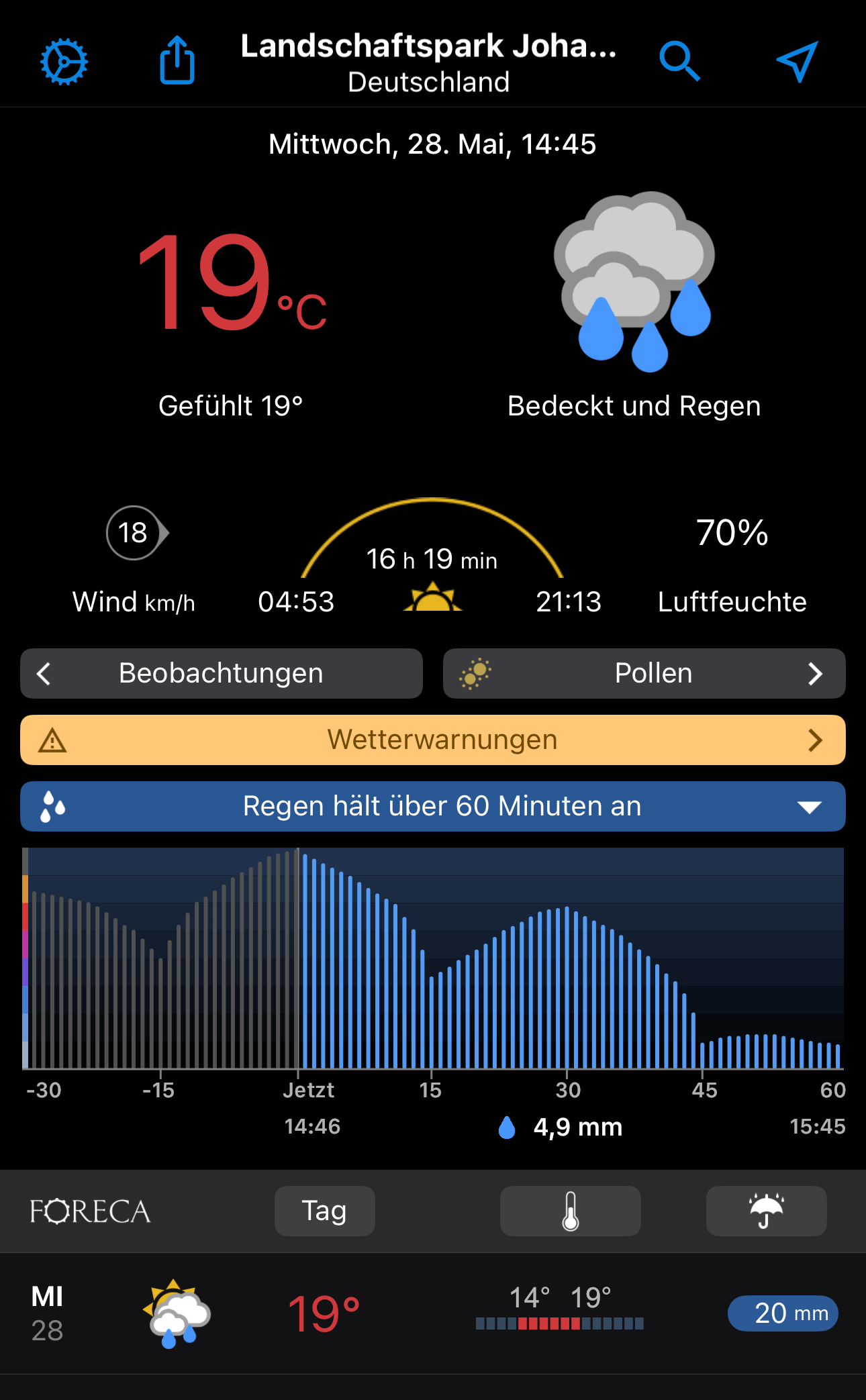Switch to rain umbrella view
The width and height of the screenshot is (866, 1400).
coord(767,1211)
